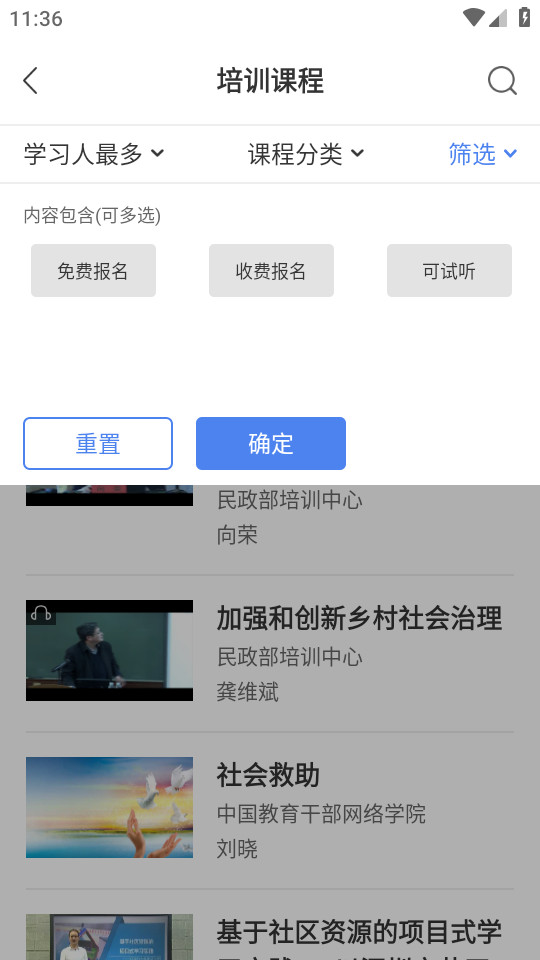Screen dimensions: 540x960
Task: Expand the 学习人最多 sort dropdown
Action: tap(94, 154)
